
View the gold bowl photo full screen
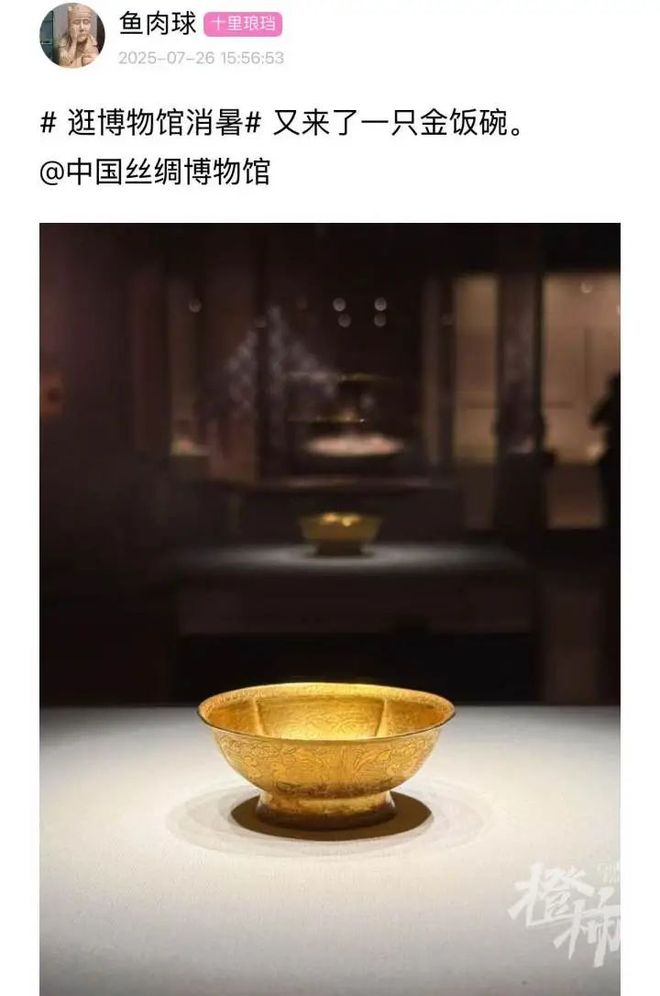329,600
